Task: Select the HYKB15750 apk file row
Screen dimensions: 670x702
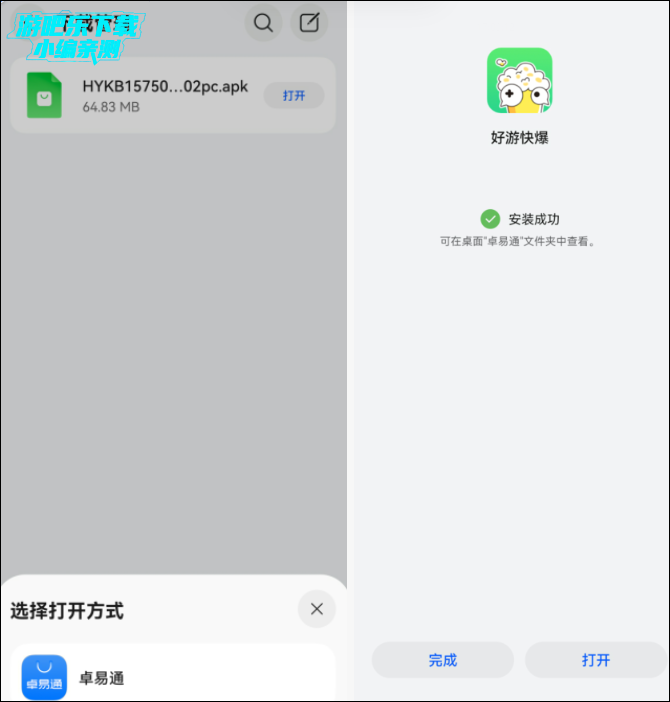Action: [x=150, y=95]
